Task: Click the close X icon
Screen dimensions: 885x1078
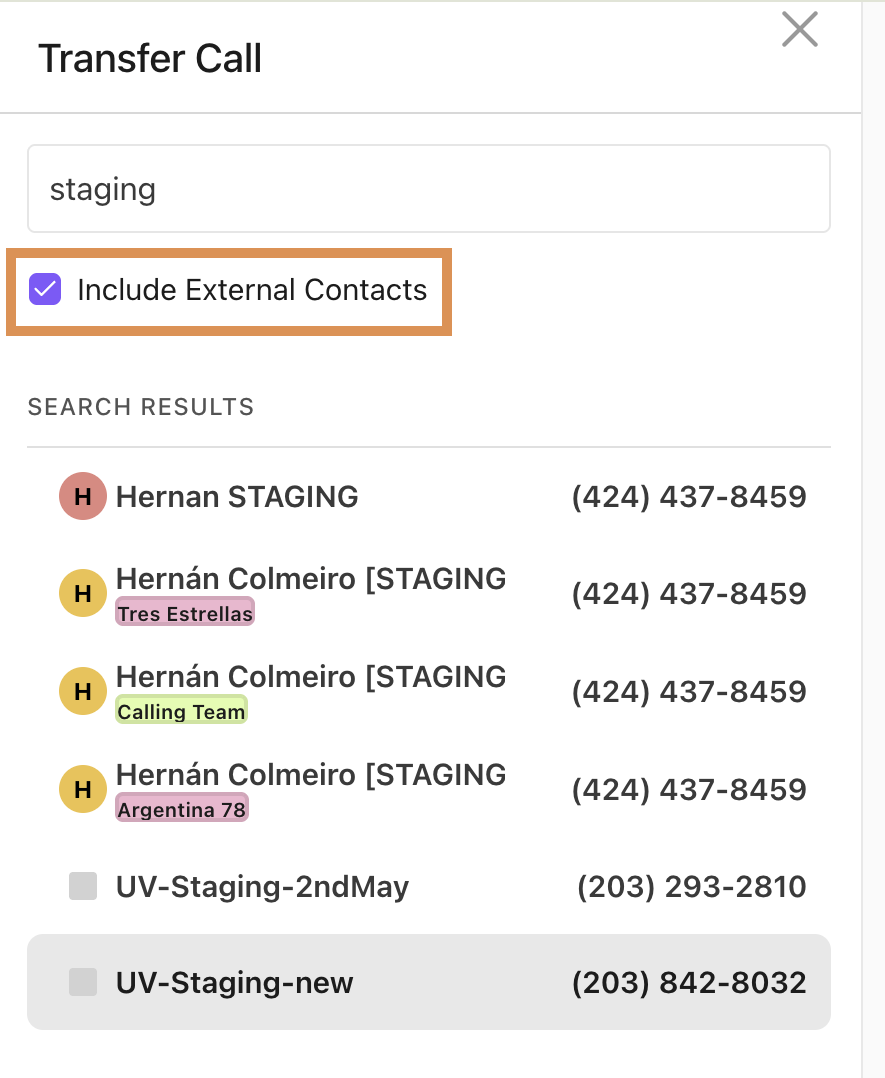Action: point(799,30)
